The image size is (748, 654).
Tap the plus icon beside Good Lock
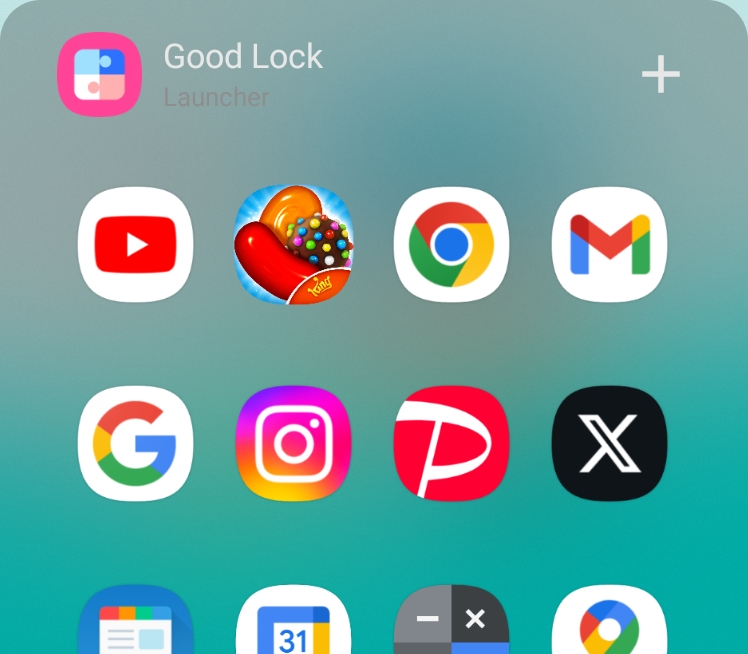pyautogui.click(x=660, y=75)
